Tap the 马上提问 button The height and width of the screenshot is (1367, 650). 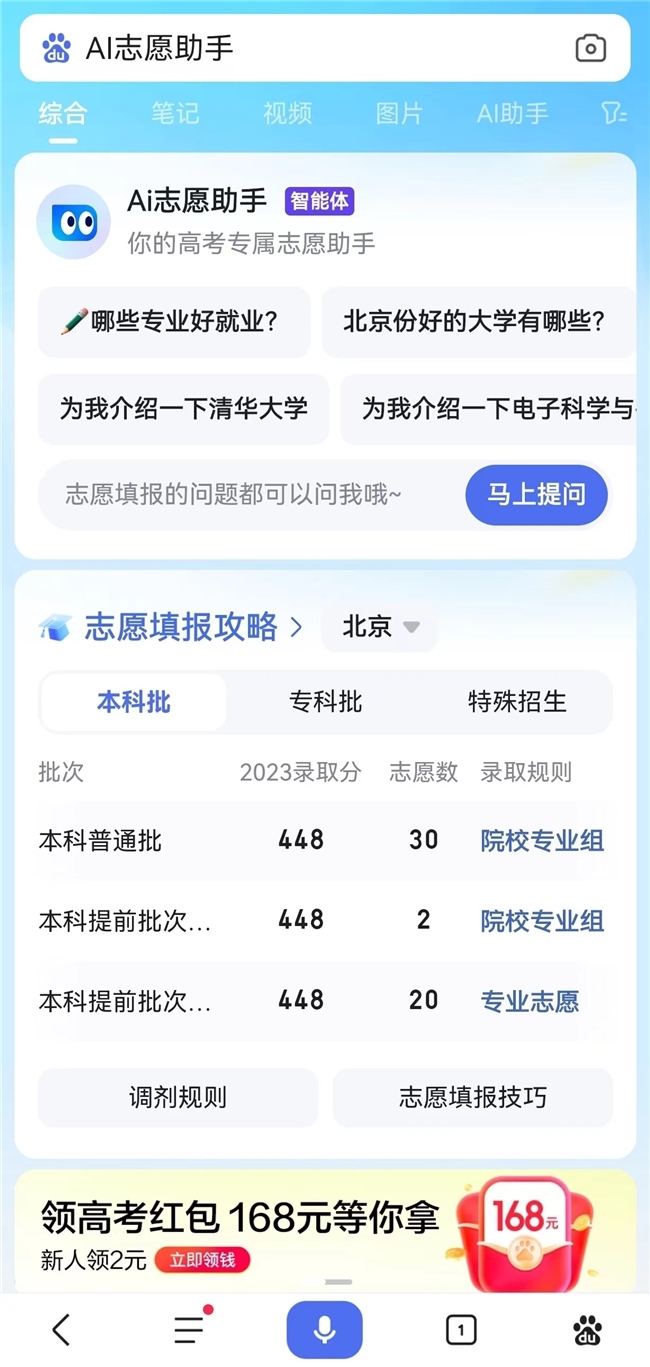coord(536,494)
